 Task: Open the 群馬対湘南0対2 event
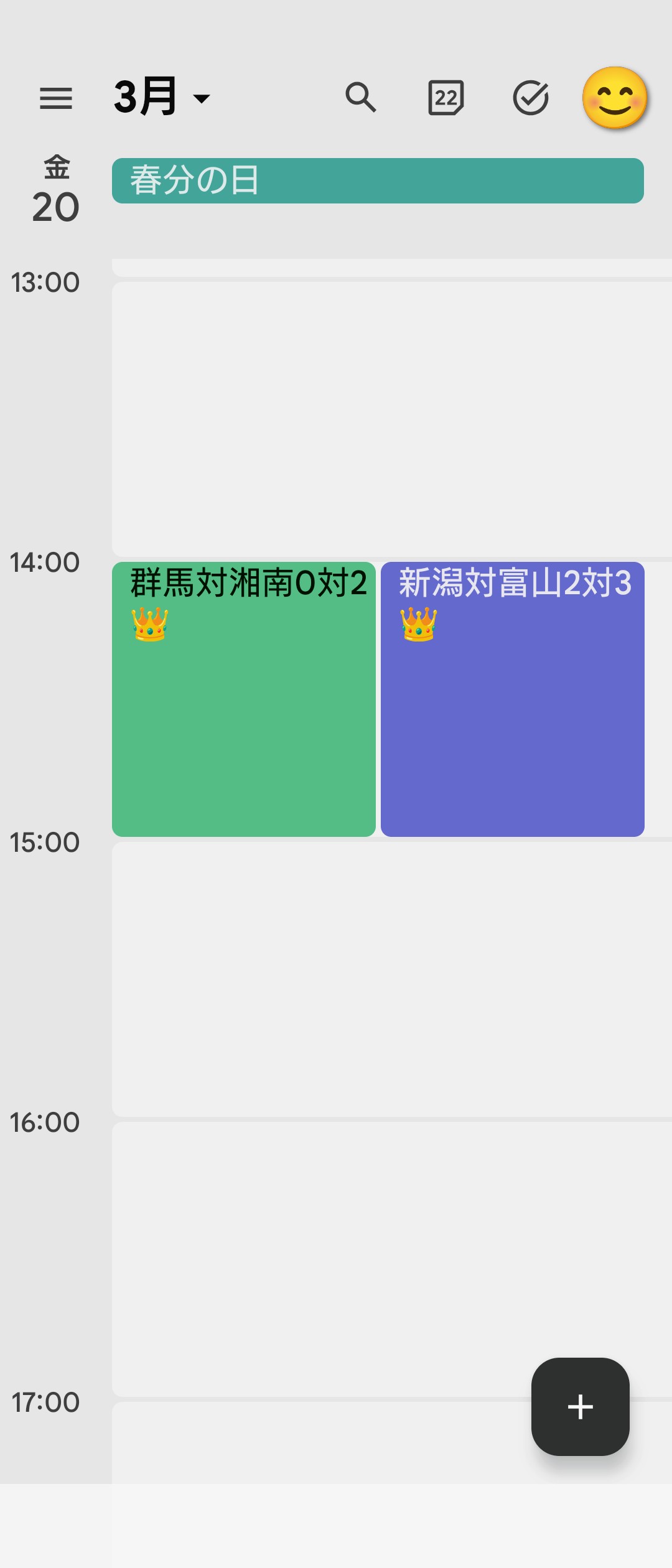[243, 699]
